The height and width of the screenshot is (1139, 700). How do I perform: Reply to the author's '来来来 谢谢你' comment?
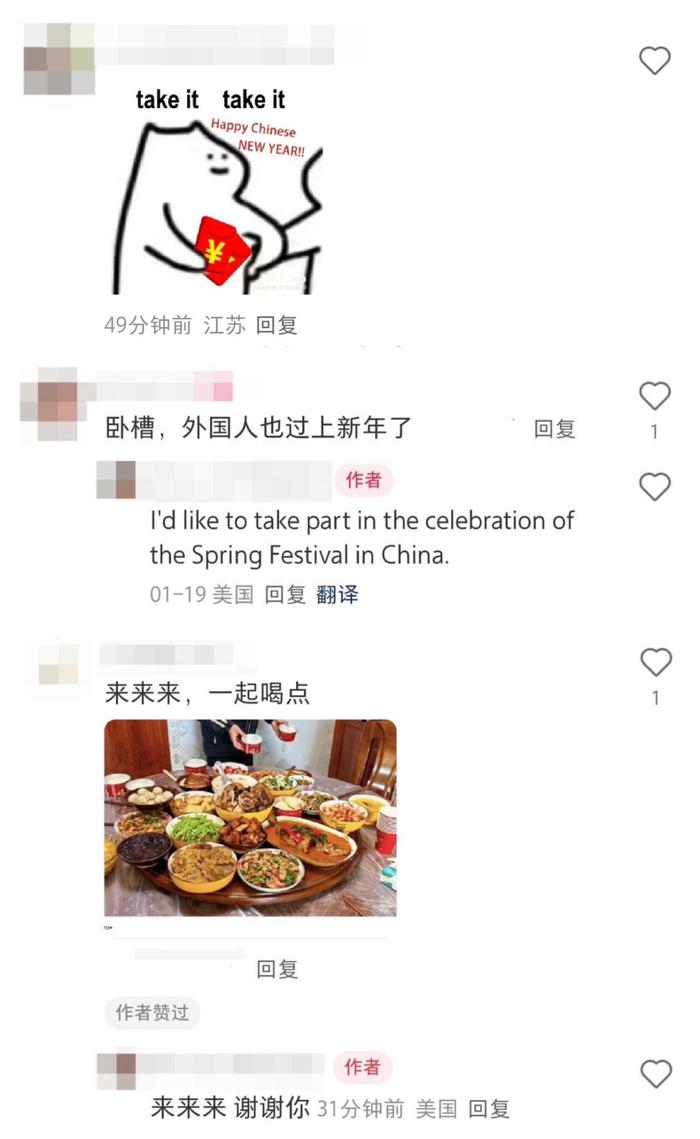(x=490, y=1108)
